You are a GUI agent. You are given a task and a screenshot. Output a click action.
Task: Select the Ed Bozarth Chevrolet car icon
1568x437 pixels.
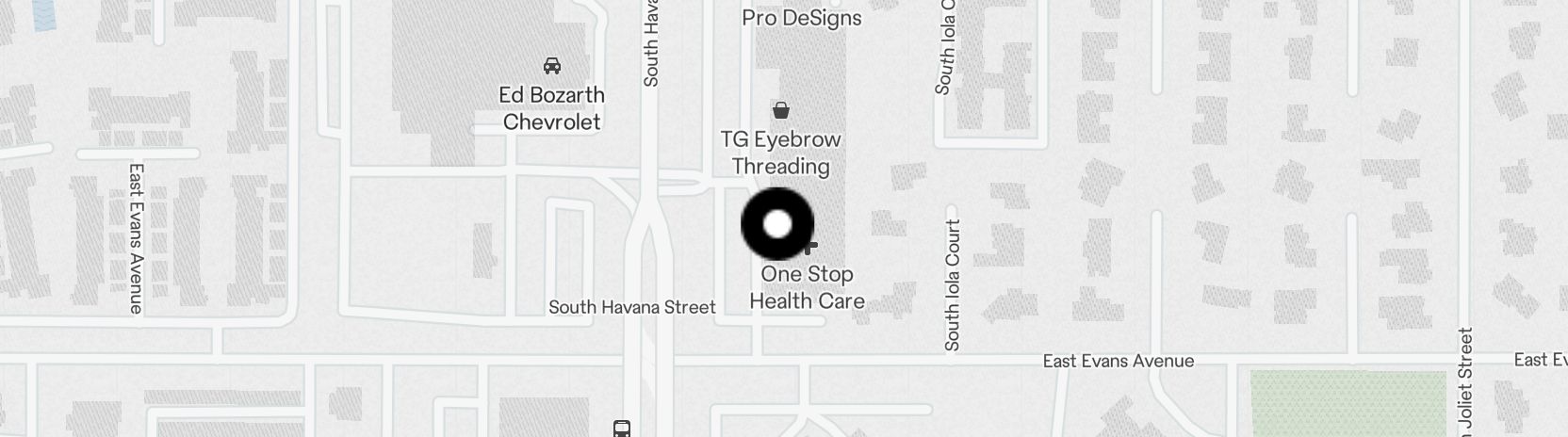552,66
